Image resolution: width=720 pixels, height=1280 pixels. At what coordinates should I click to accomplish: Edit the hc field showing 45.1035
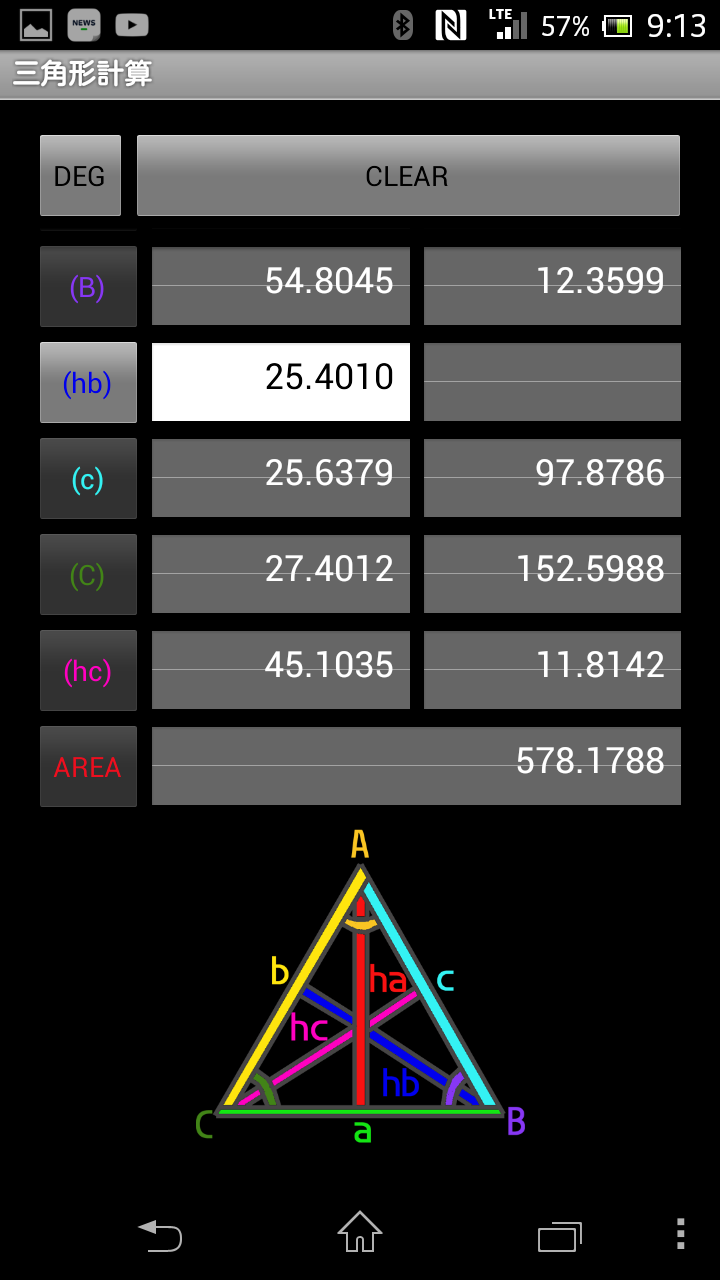[x=280, y=670]
